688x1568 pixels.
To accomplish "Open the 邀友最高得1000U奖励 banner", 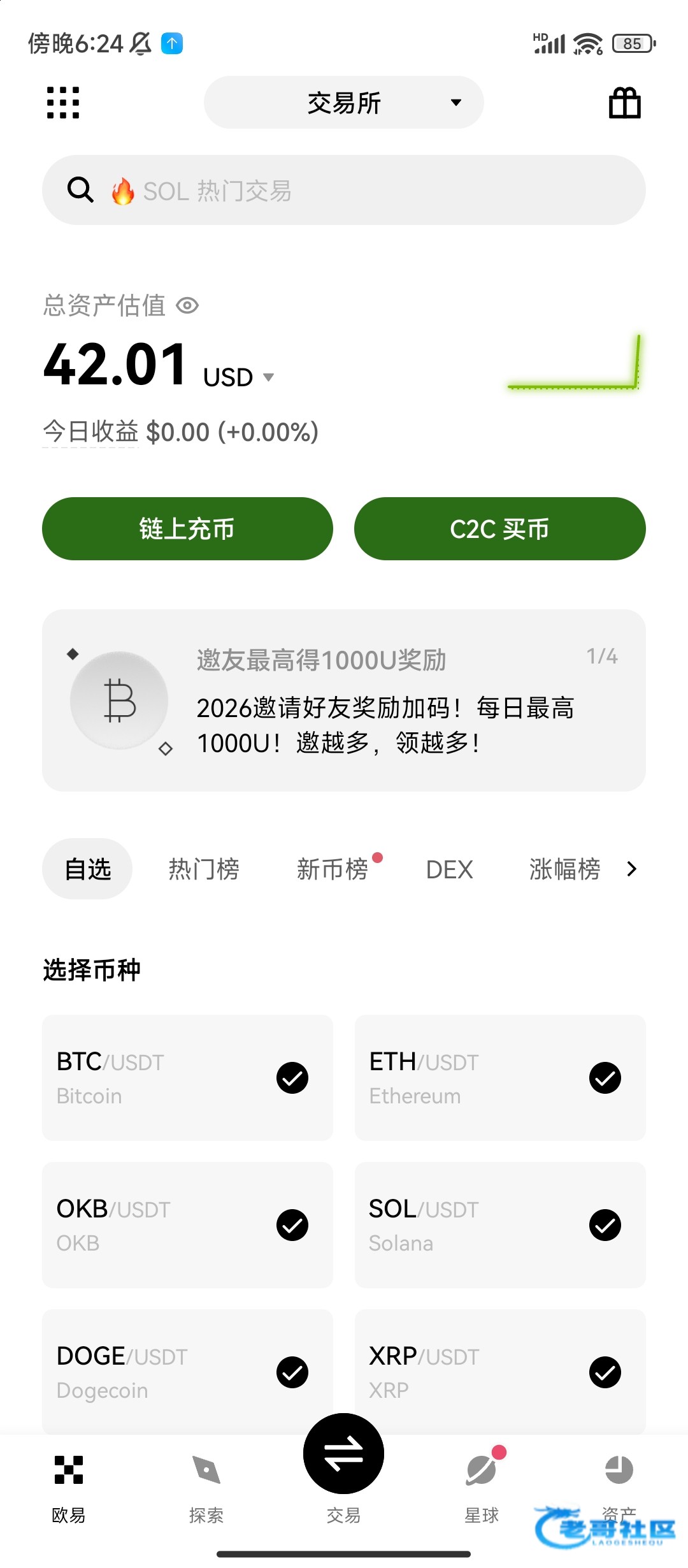I will click(x=344, y=700).
